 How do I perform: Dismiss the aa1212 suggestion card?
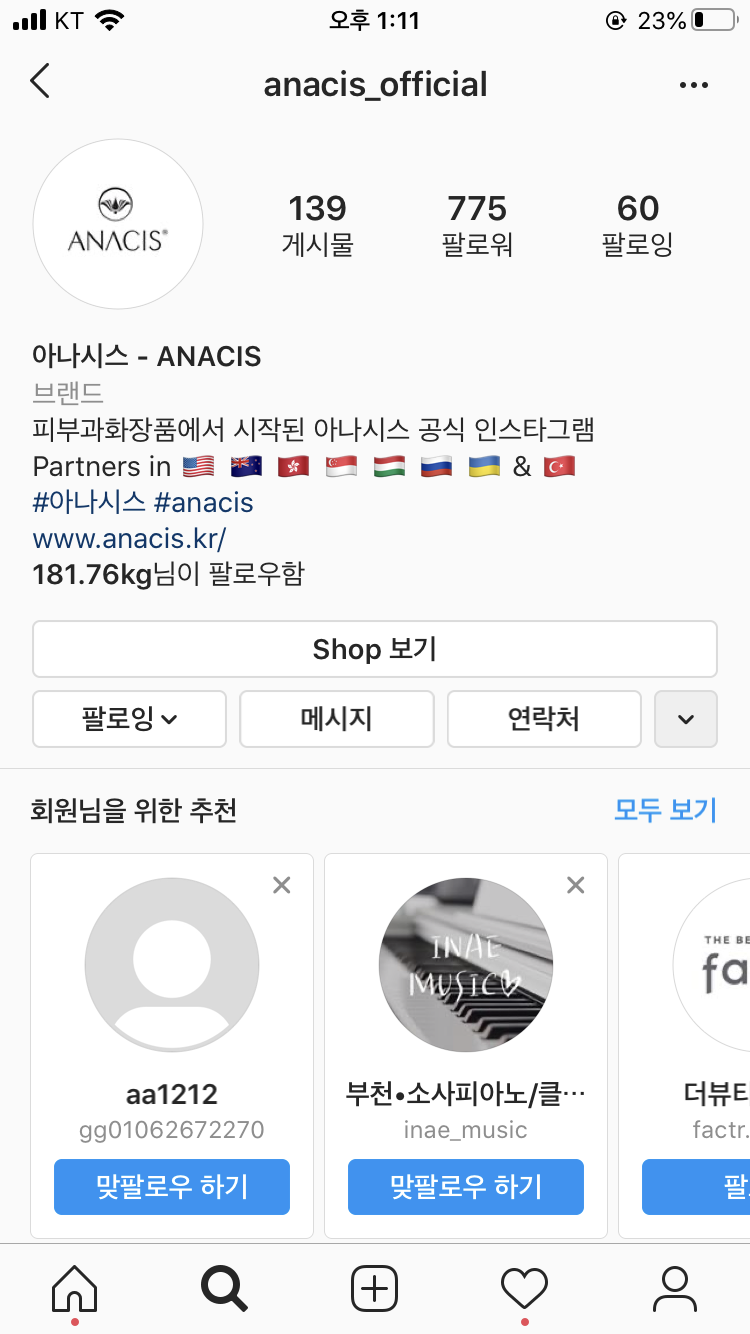click(x=282, y=885)
